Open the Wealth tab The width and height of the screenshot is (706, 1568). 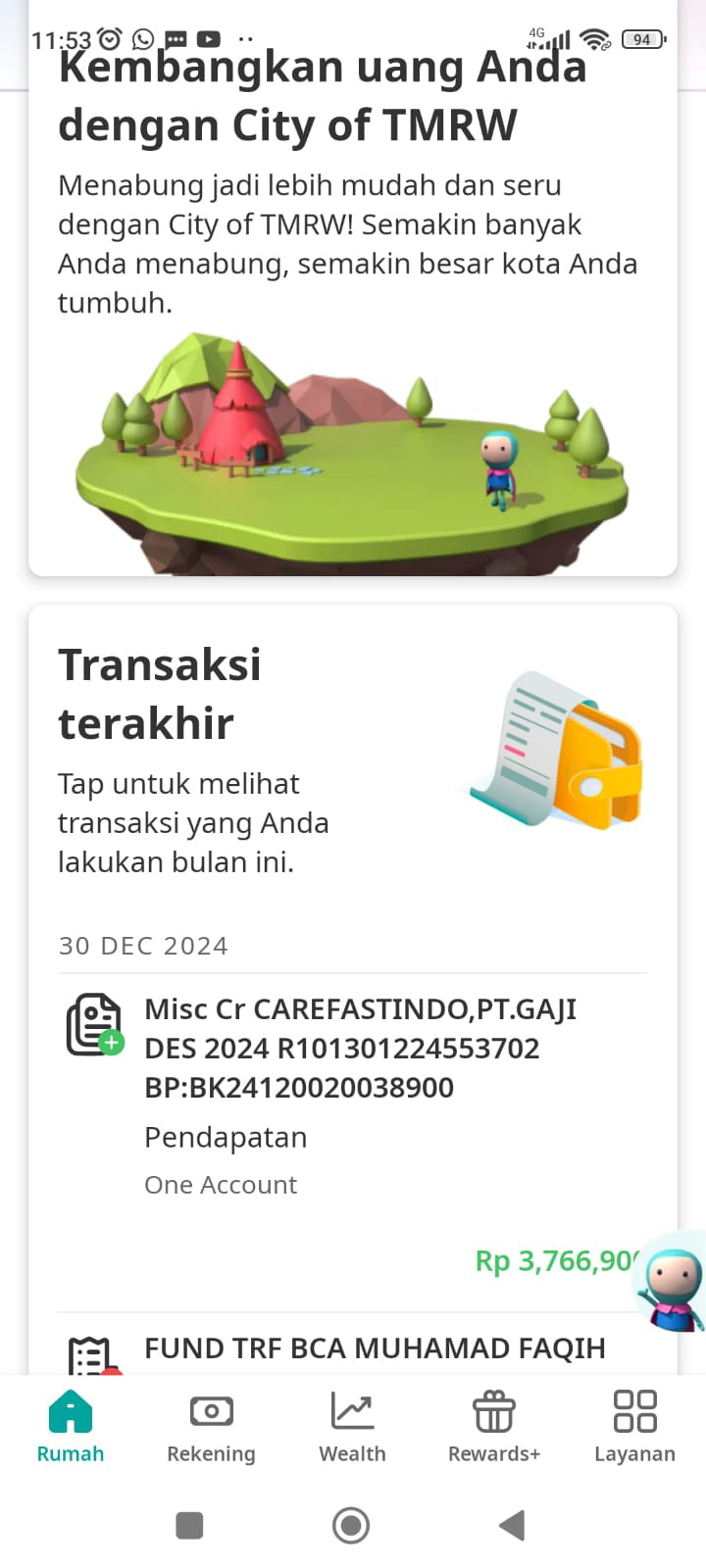352,1427
